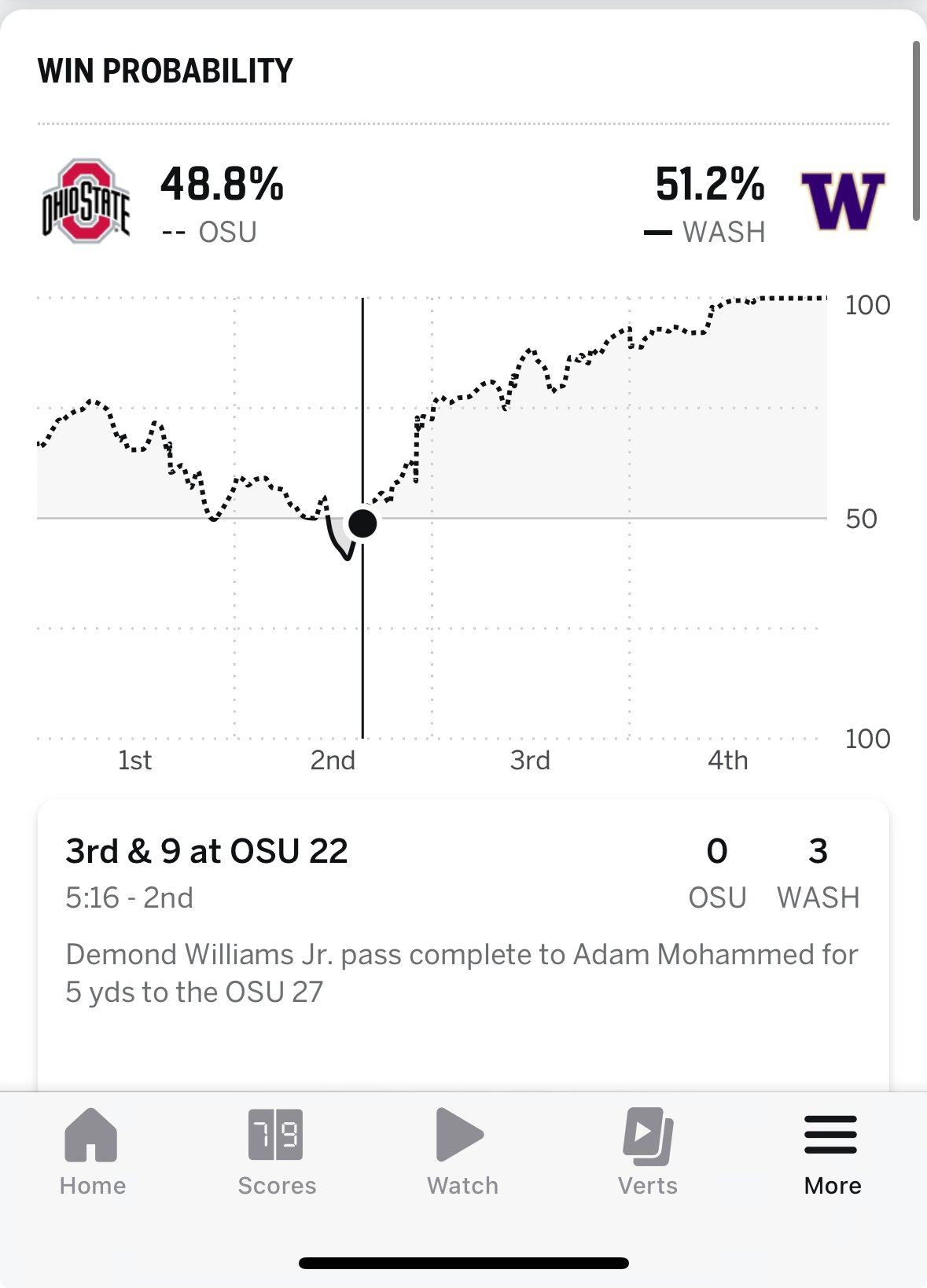Image resolution: width=927 pixels, height=1288 pixels.
Task: Open the Scores tab
Action: [277, 1150]
